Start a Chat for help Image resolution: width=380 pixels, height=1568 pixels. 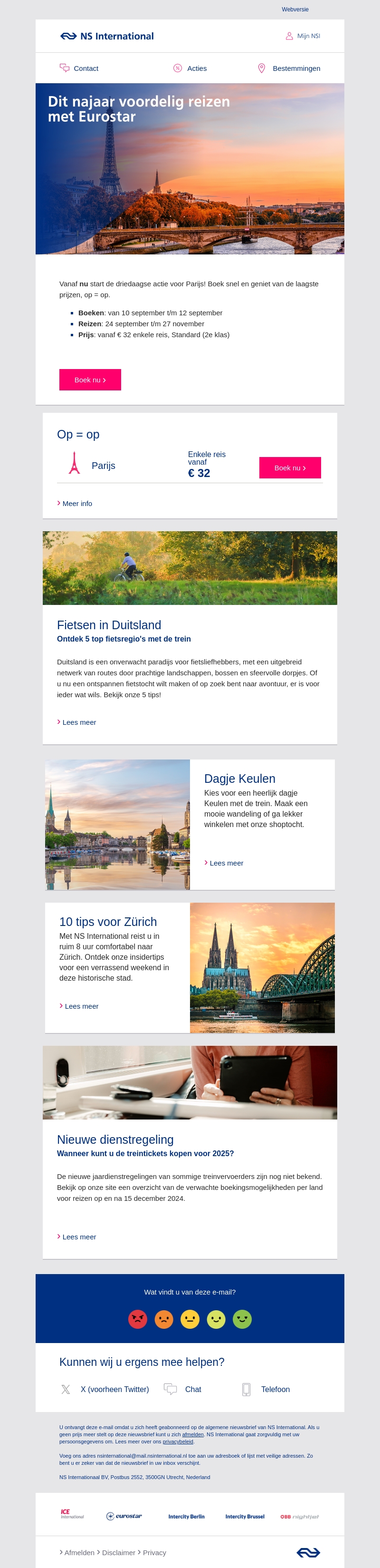pyautogui.click(x=192, y=1389)
